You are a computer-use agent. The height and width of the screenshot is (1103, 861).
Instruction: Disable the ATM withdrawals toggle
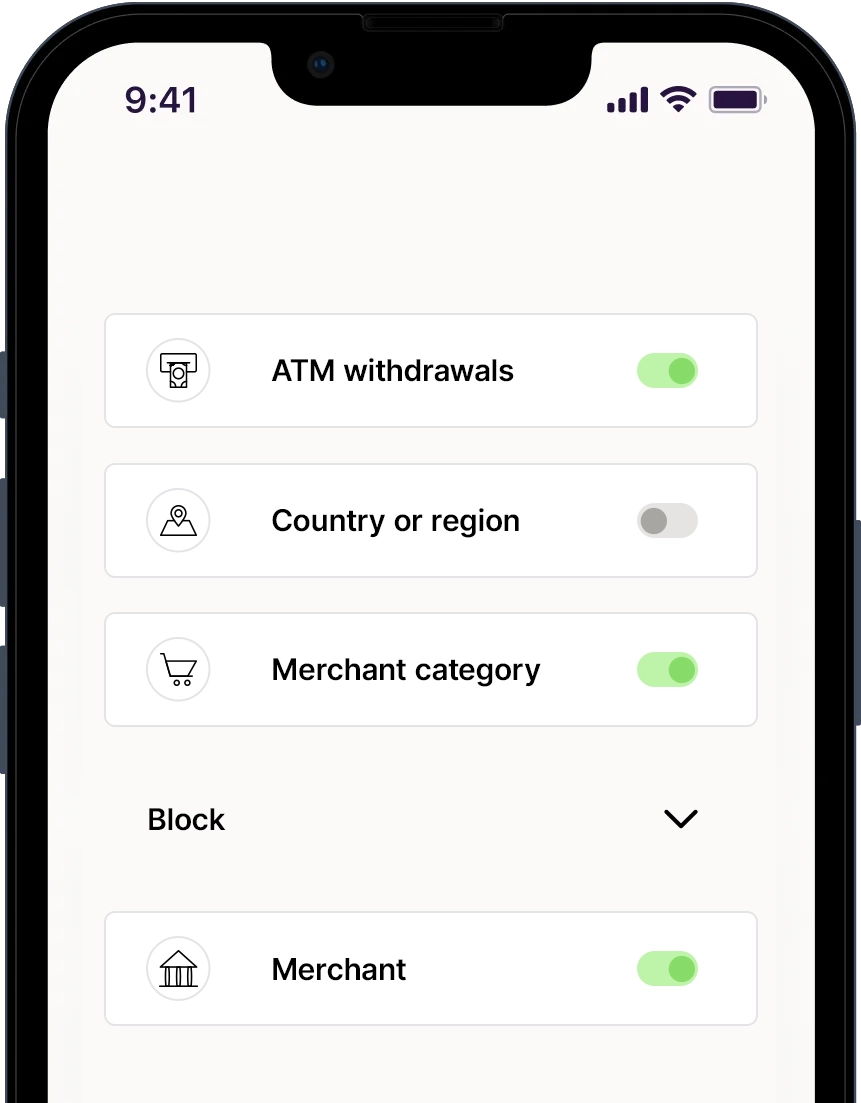coord(667,371)
